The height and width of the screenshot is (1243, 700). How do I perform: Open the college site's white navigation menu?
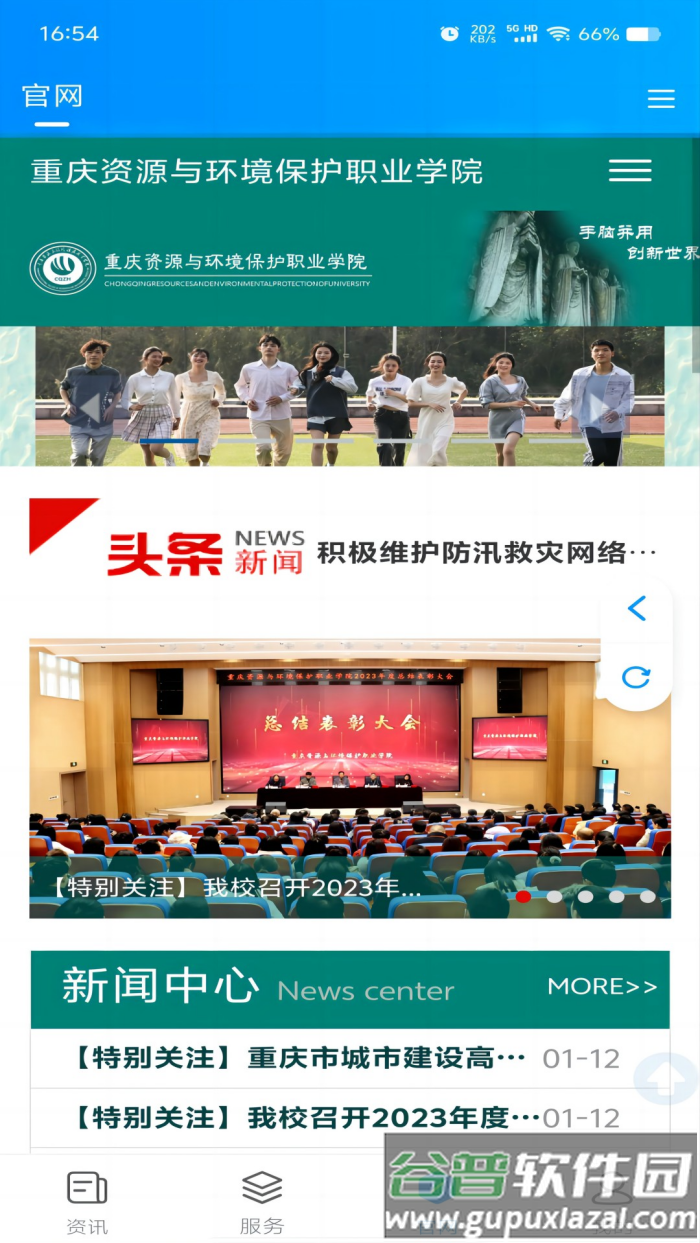[630, 171]
